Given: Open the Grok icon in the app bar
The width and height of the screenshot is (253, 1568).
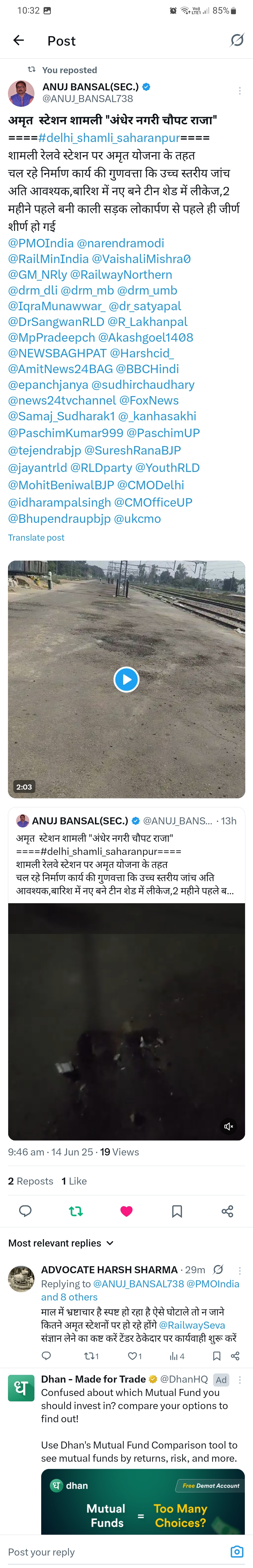Looking at the screenshot, I should [x=237, y=40].
